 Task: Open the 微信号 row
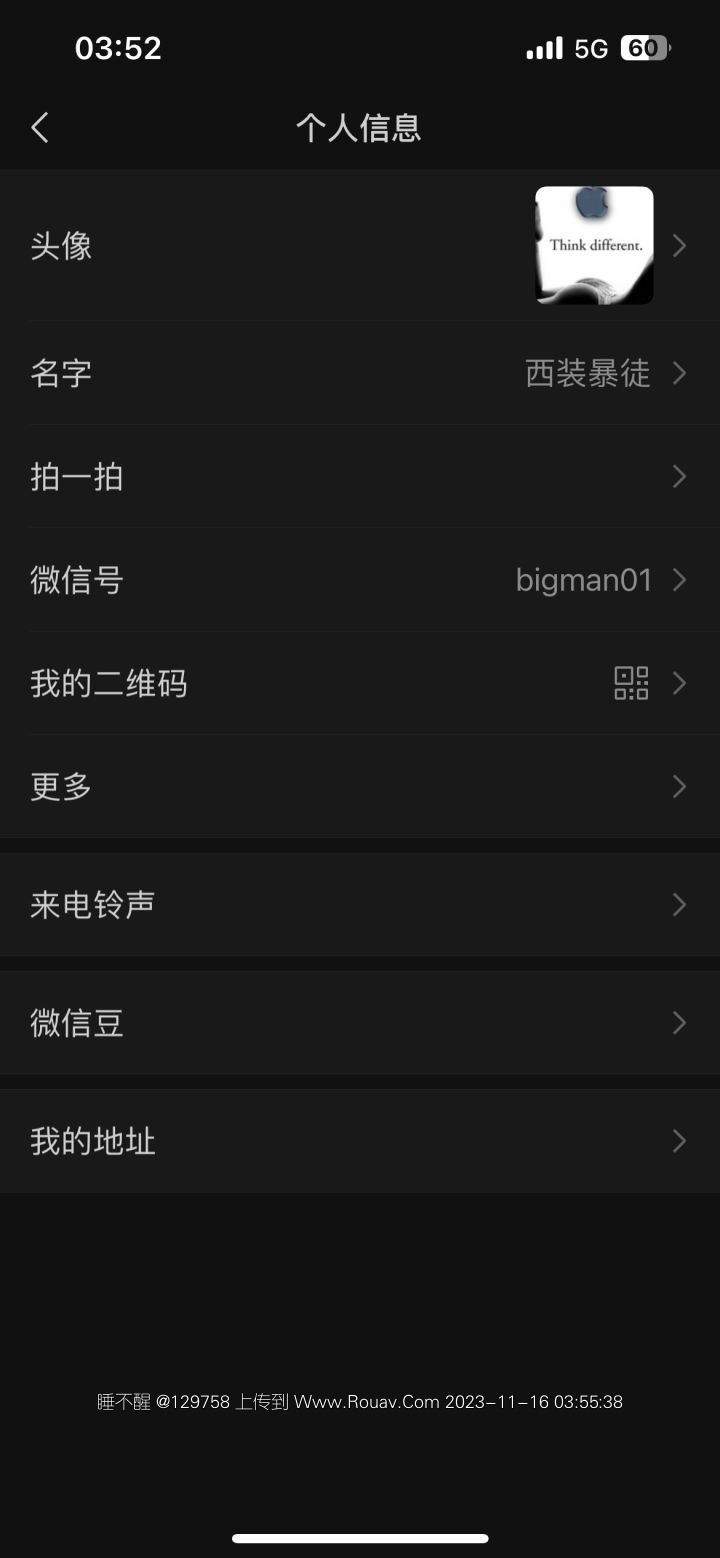coord(360,580)
